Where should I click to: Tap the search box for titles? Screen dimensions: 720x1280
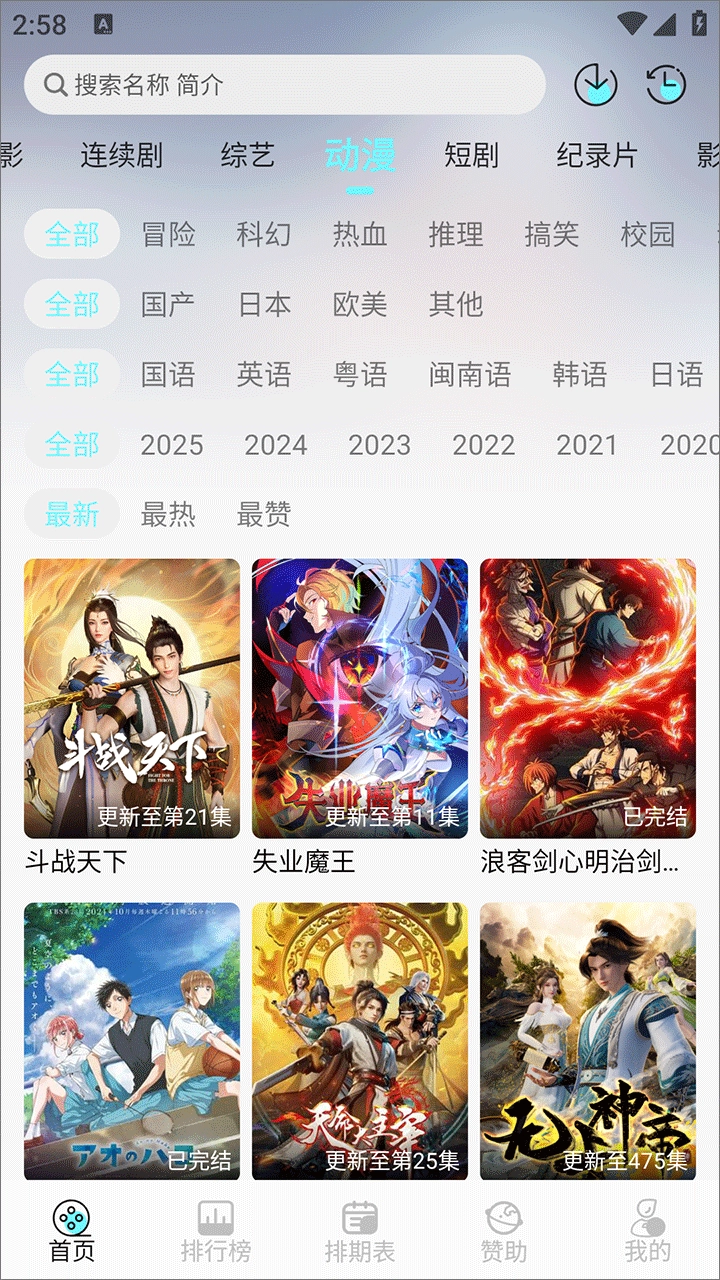(285, 85)
